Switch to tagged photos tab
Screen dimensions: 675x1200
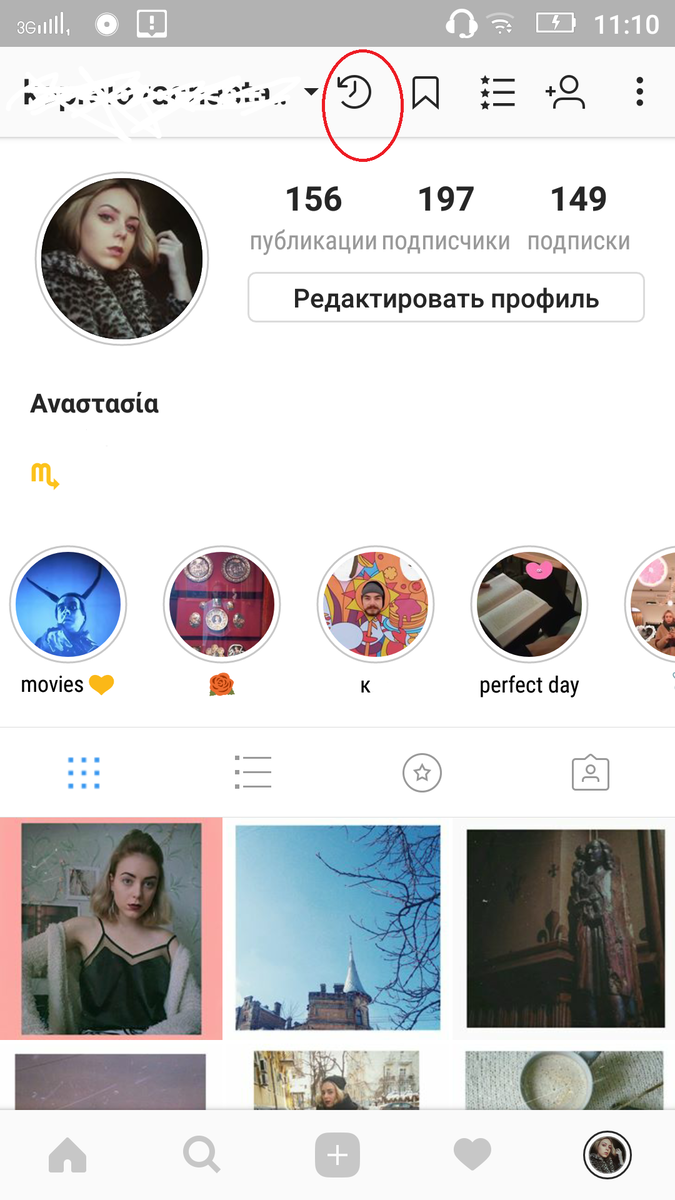point(590,772)
